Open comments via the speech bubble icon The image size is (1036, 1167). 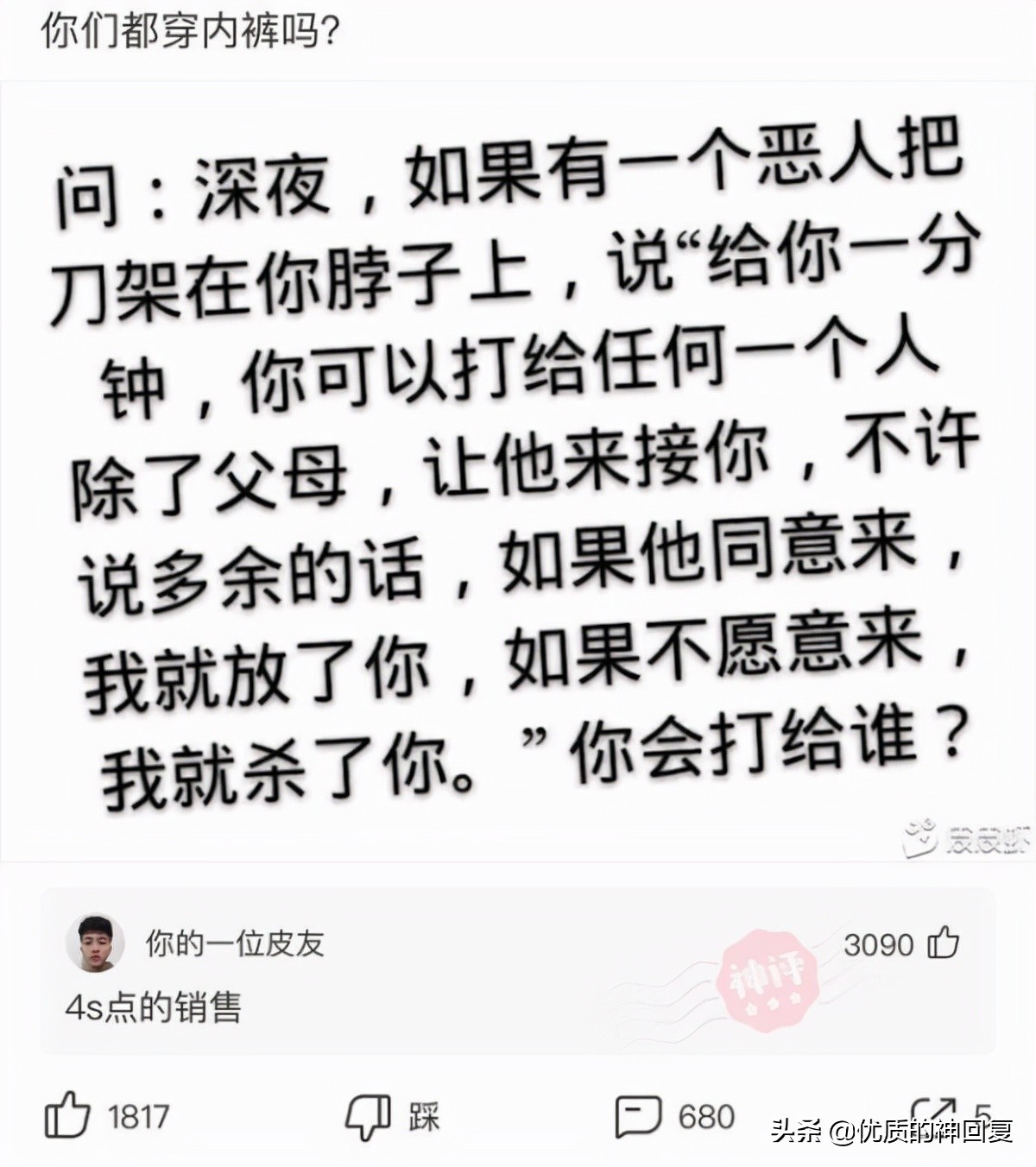coord(637,1115)
